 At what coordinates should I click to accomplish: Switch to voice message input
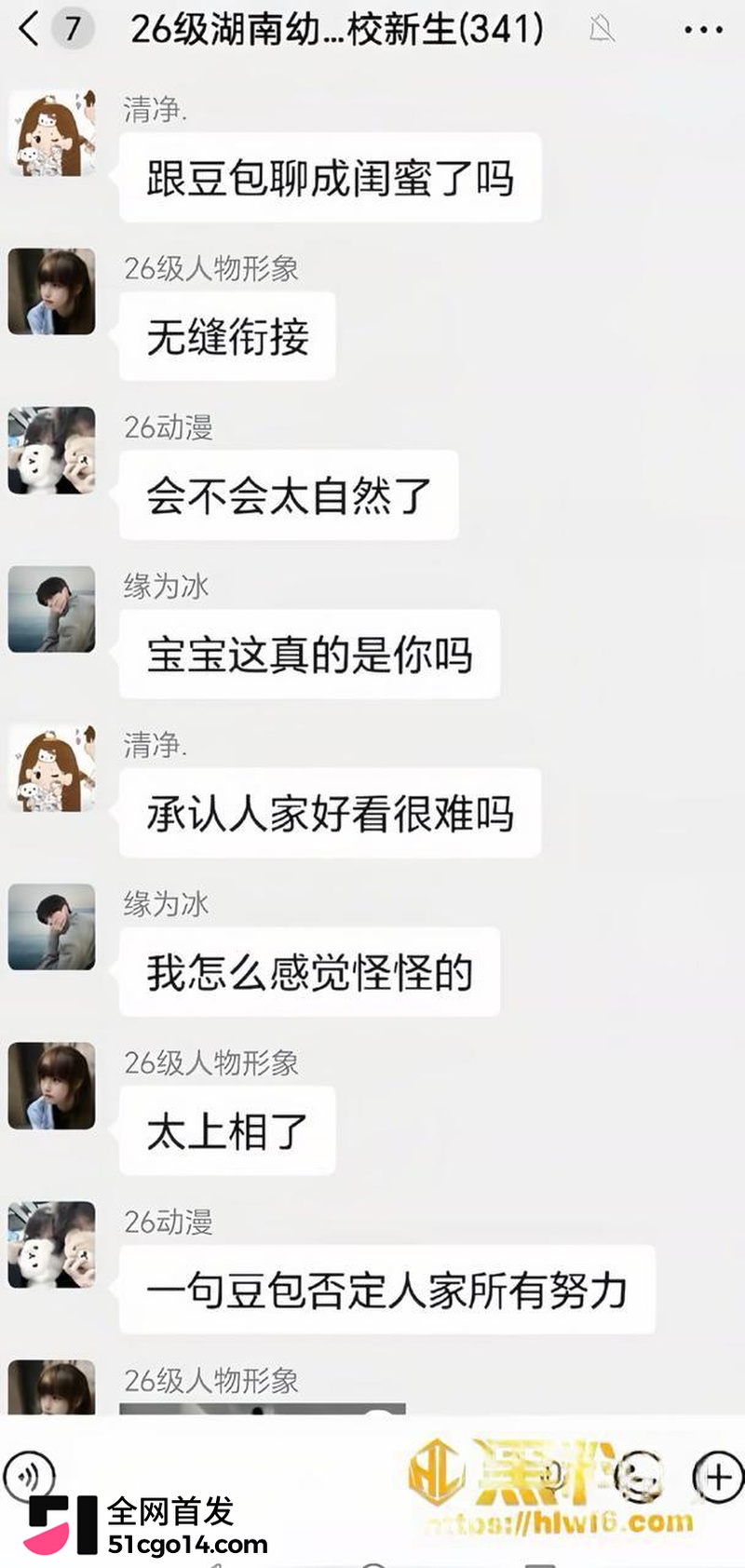[29, 1476]
